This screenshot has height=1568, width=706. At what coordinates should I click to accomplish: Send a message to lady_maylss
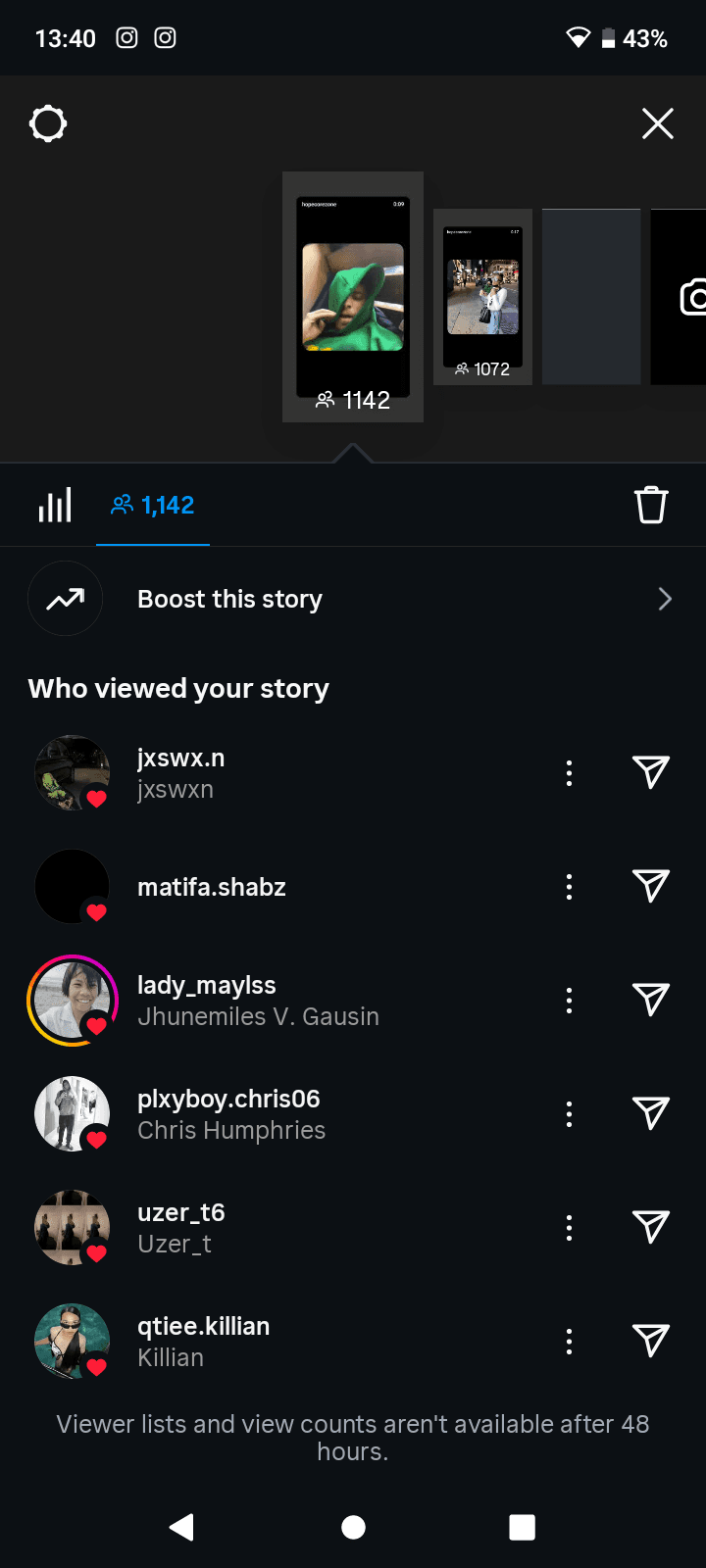tap(651, 1000)
